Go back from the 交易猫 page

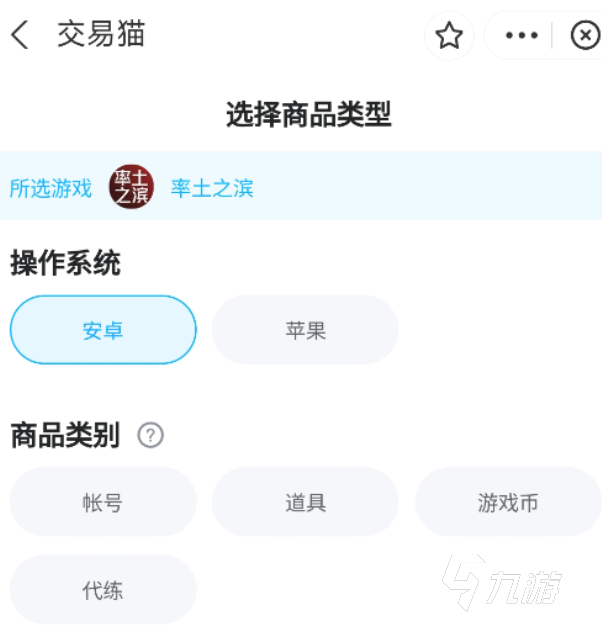point(20,36)
